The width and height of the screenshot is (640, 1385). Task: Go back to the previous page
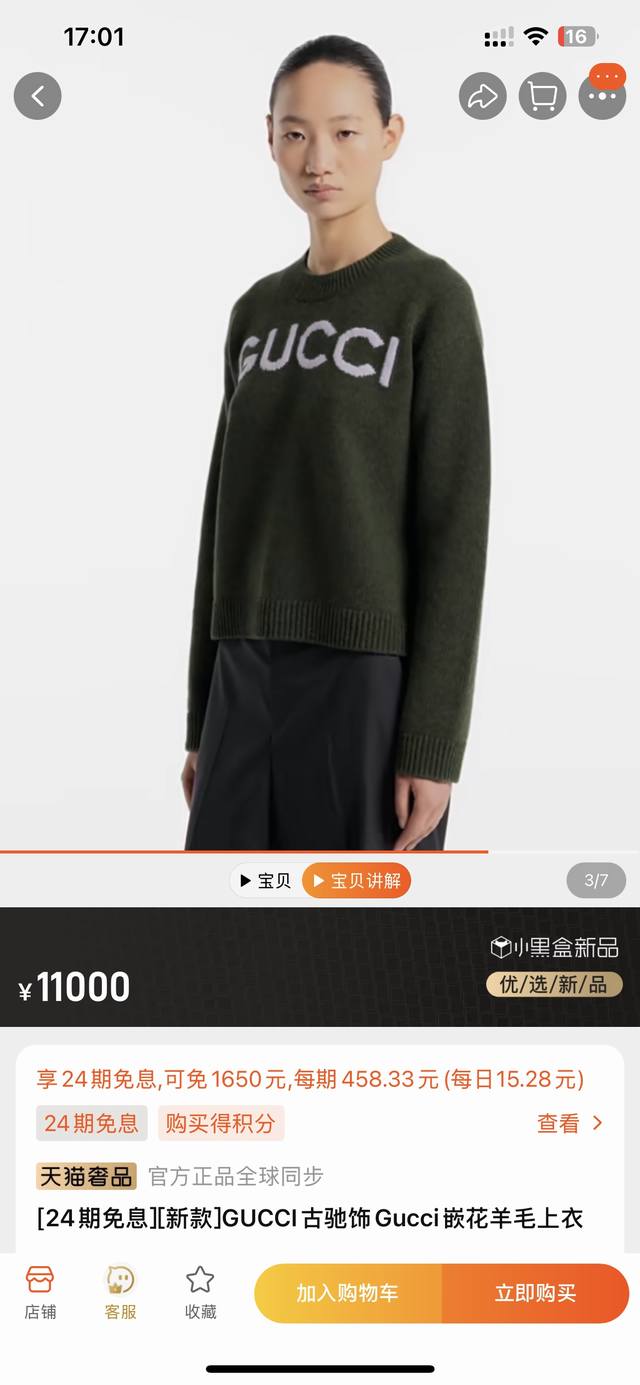38,96
